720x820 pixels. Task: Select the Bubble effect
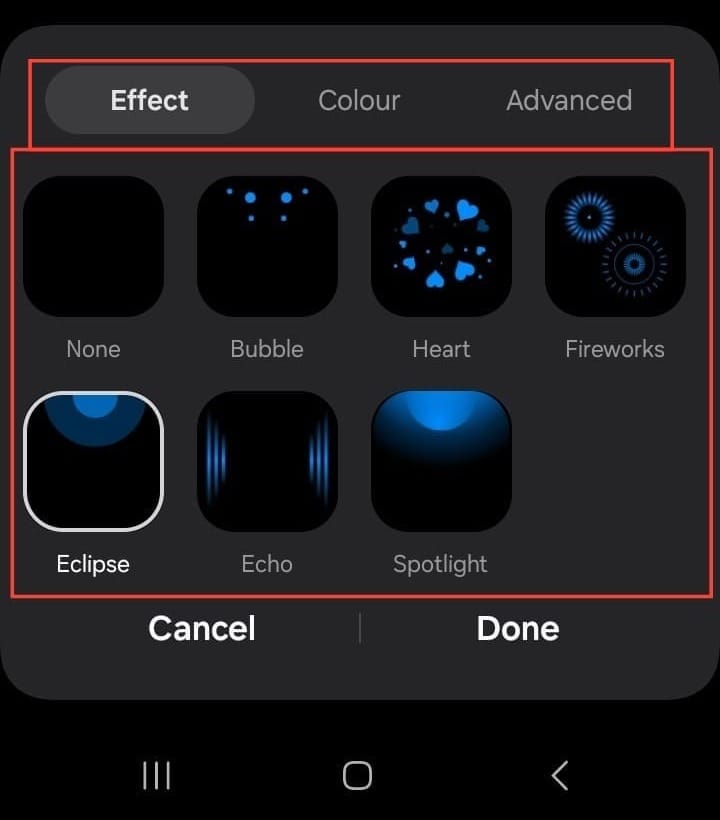(x=267, y=247)
